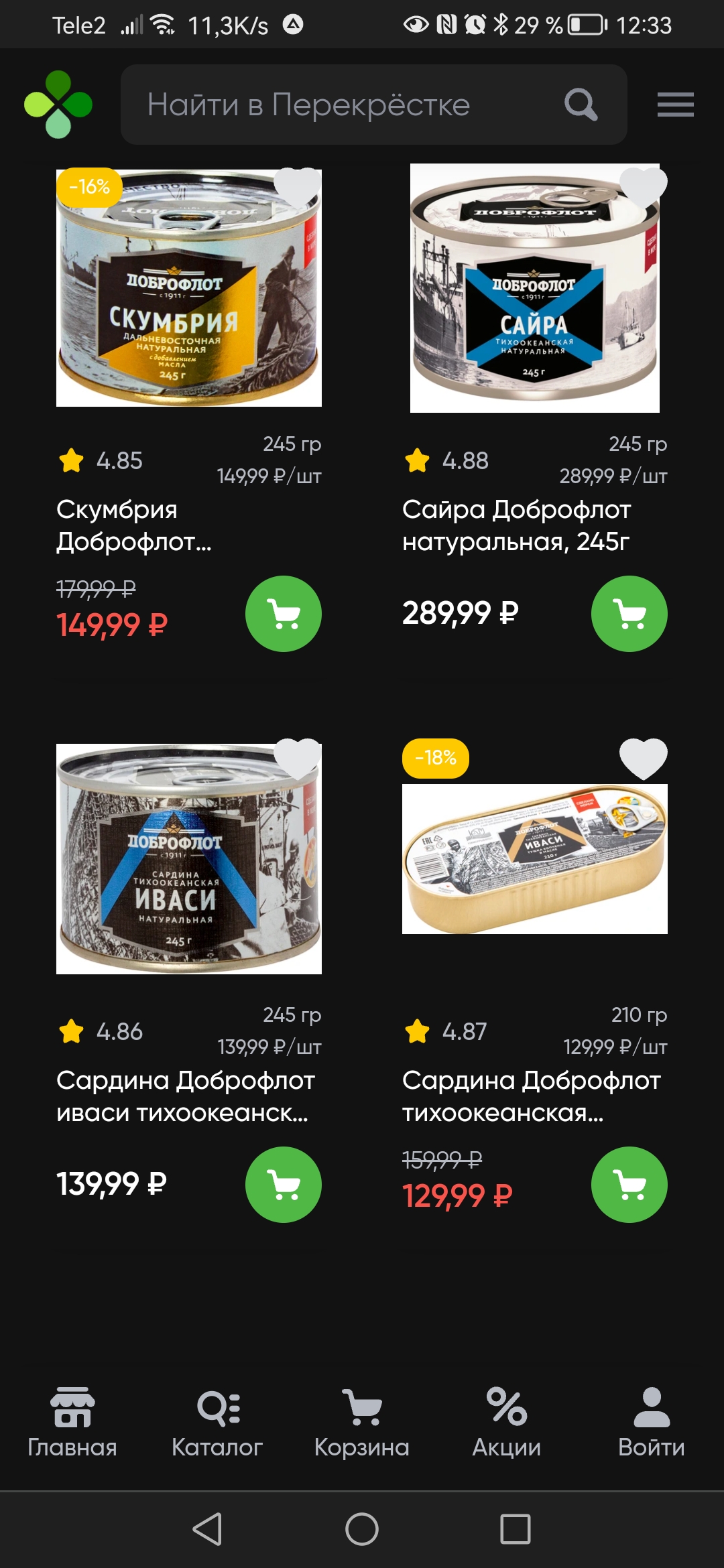The height and width of the screenshot is (1568, 724).
Task: Add Сардина тихоокеанская for 129,99 ₽ to cart
Action: 629,1184
